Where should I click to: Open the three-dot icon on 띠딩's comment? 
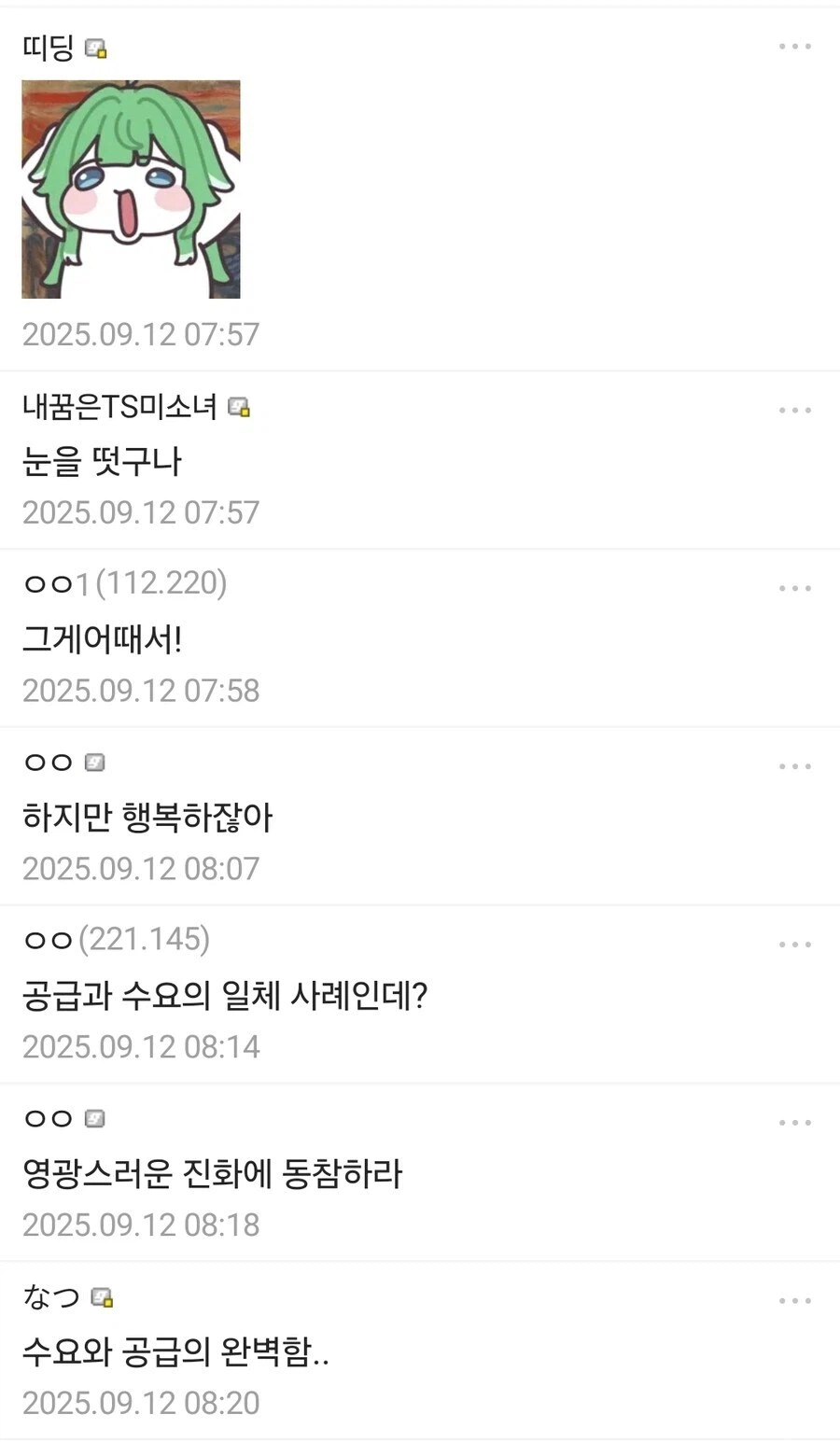click(x=795, y=45)
